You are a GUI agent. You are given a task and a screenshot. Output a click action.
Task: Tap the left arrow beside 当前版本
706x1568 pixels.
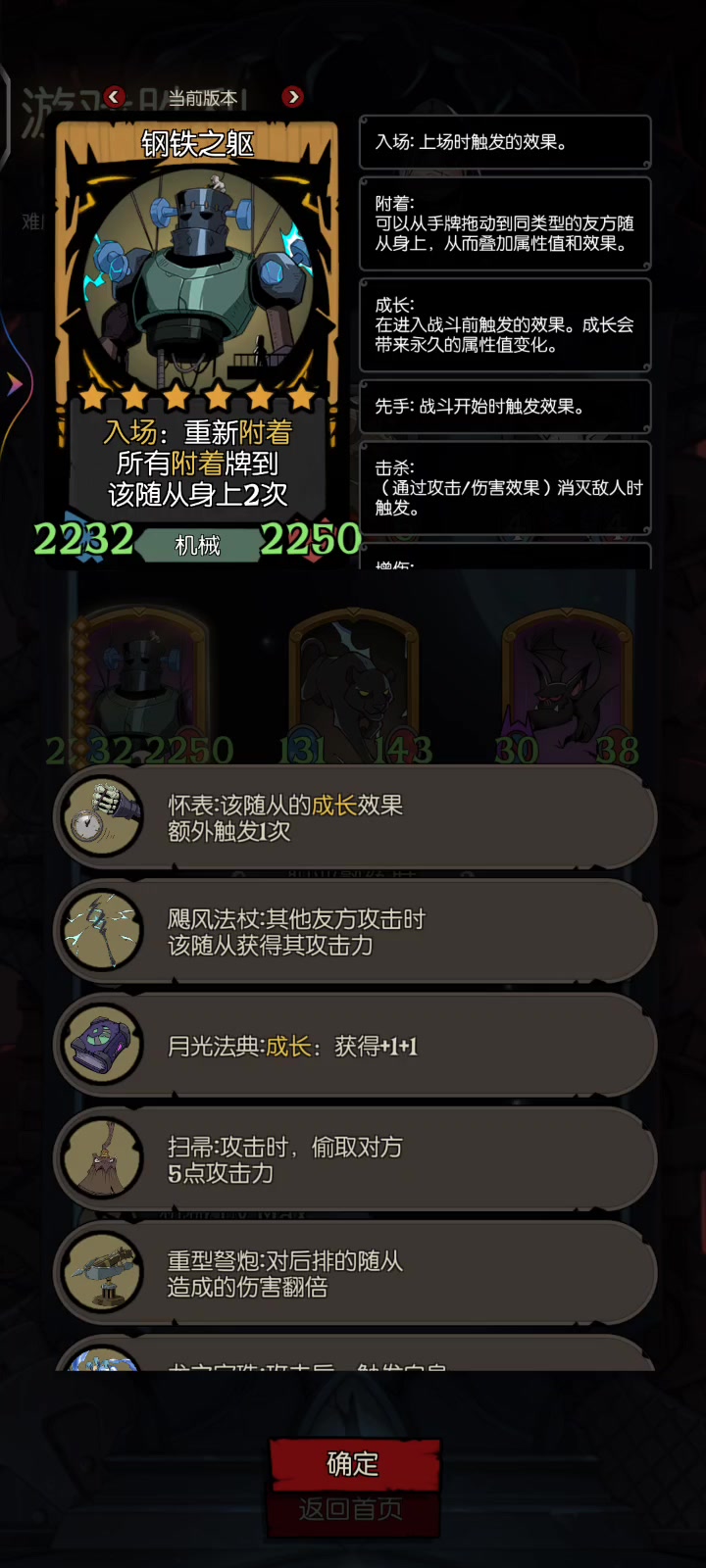pyautogui.click(x=115, y=96)
